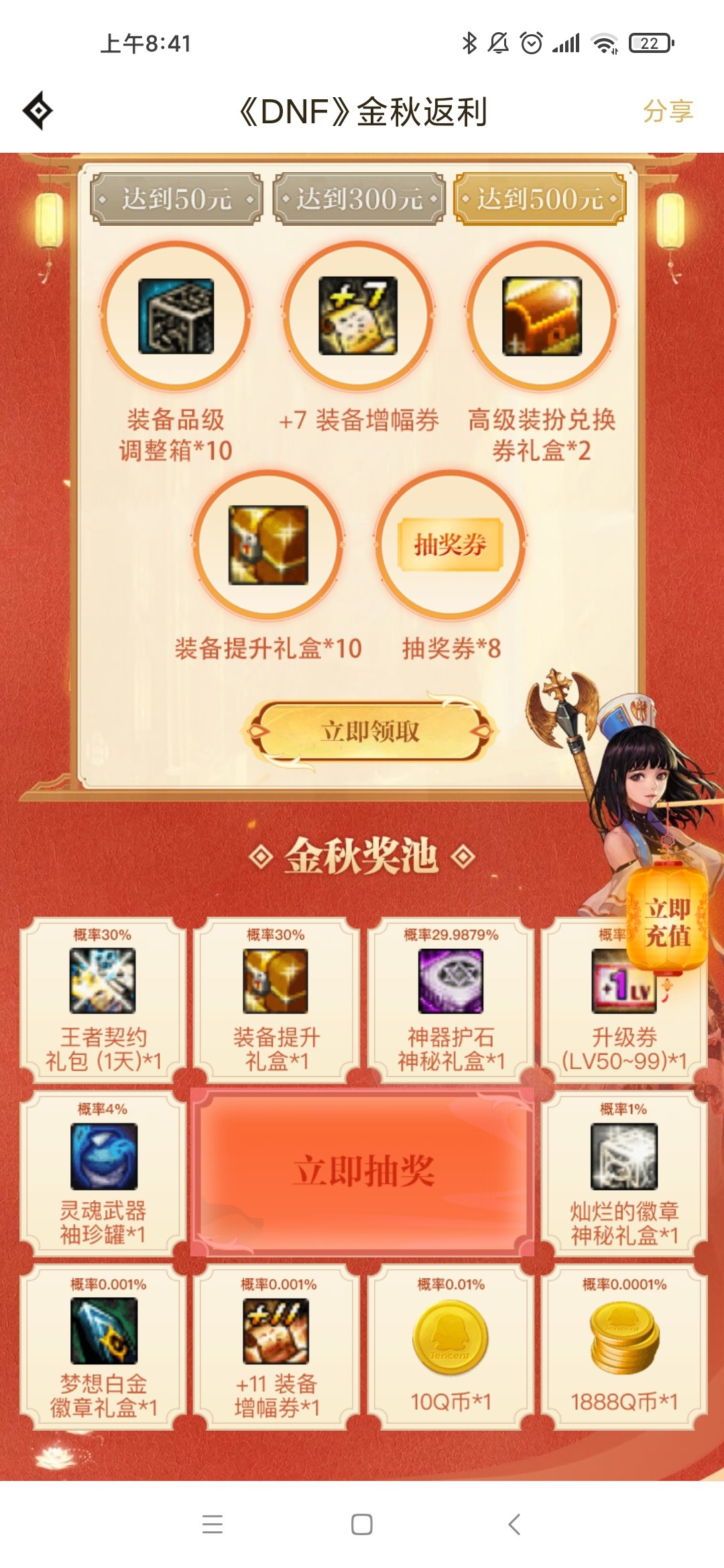The height and width of the screenshot is (1568, 724).
Task: Open recent apps from navigation bar
Action: (213, 1524)
